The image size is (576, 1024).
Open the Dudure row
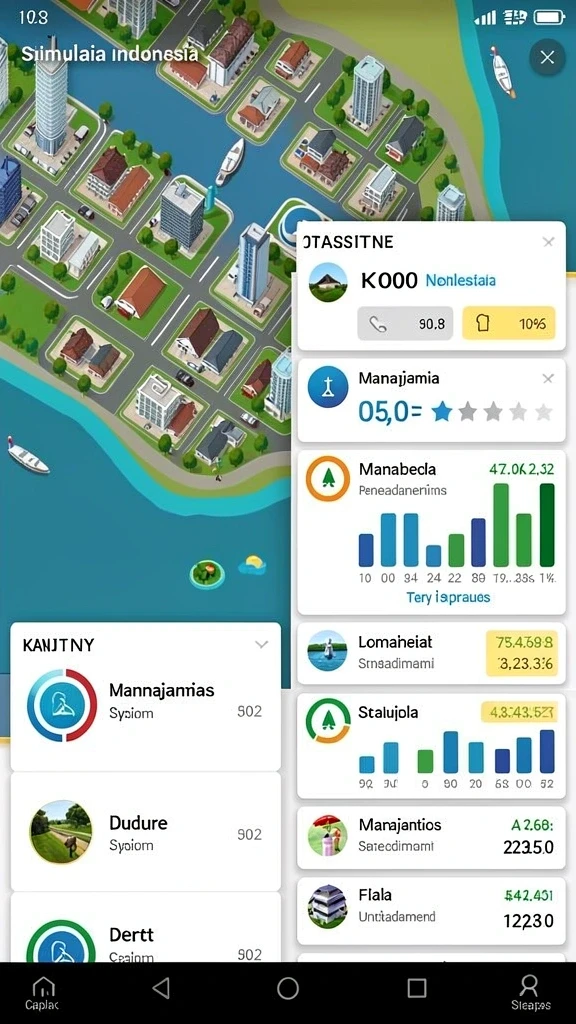click(x=146, y=832)
